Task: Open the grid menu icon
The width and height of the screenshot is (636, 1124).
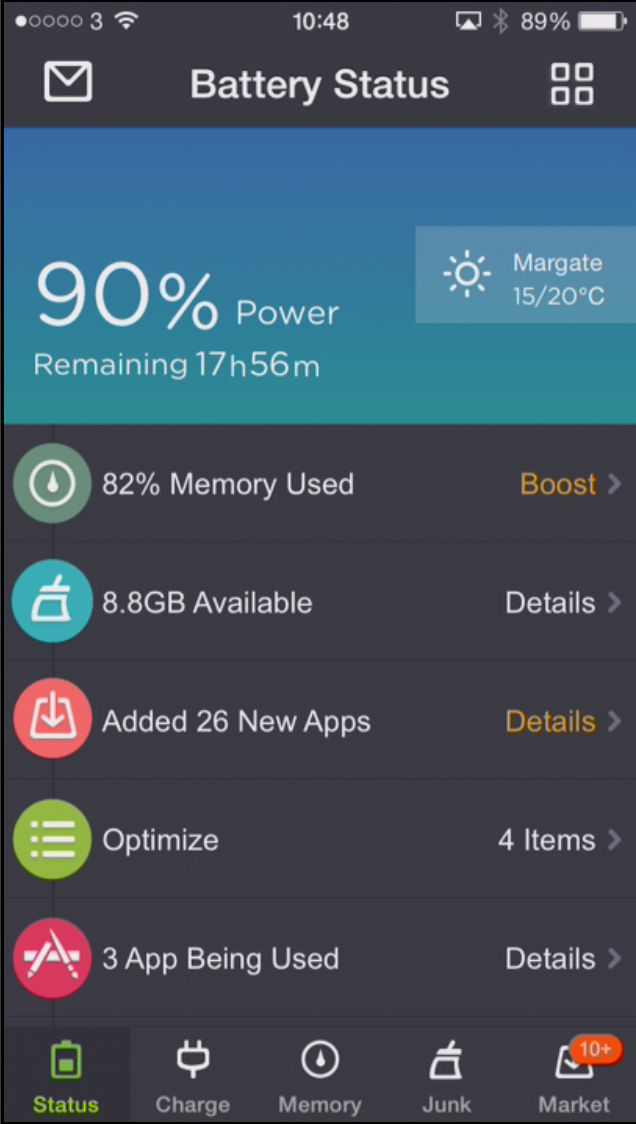Action: pyautogui.click(x=571, y=84)
